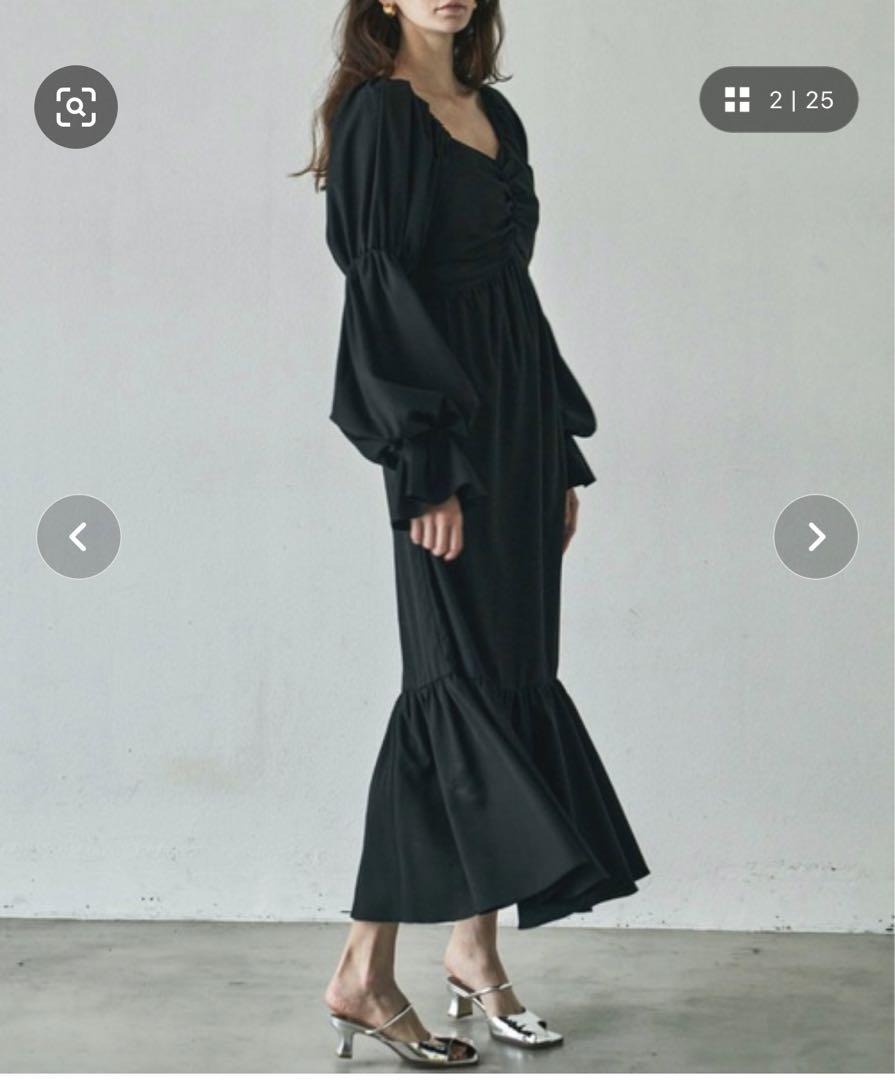This screenshot has width=895, height=1080.
Task: Open the photo grid showing 2 of 25
Action: 778,100
